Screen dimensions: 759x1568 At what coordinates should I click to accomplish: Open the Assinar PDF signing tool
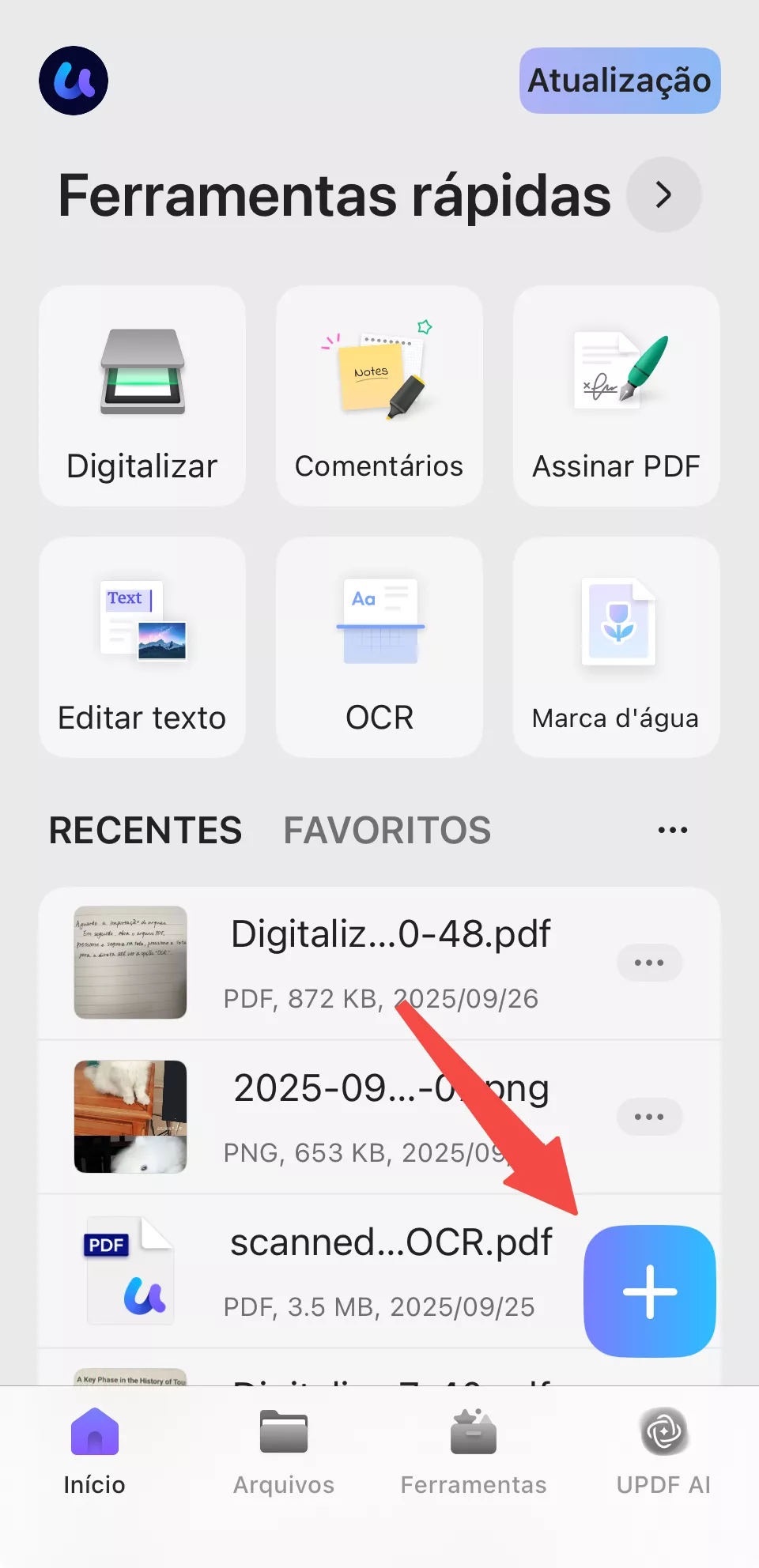click(616, 397)
